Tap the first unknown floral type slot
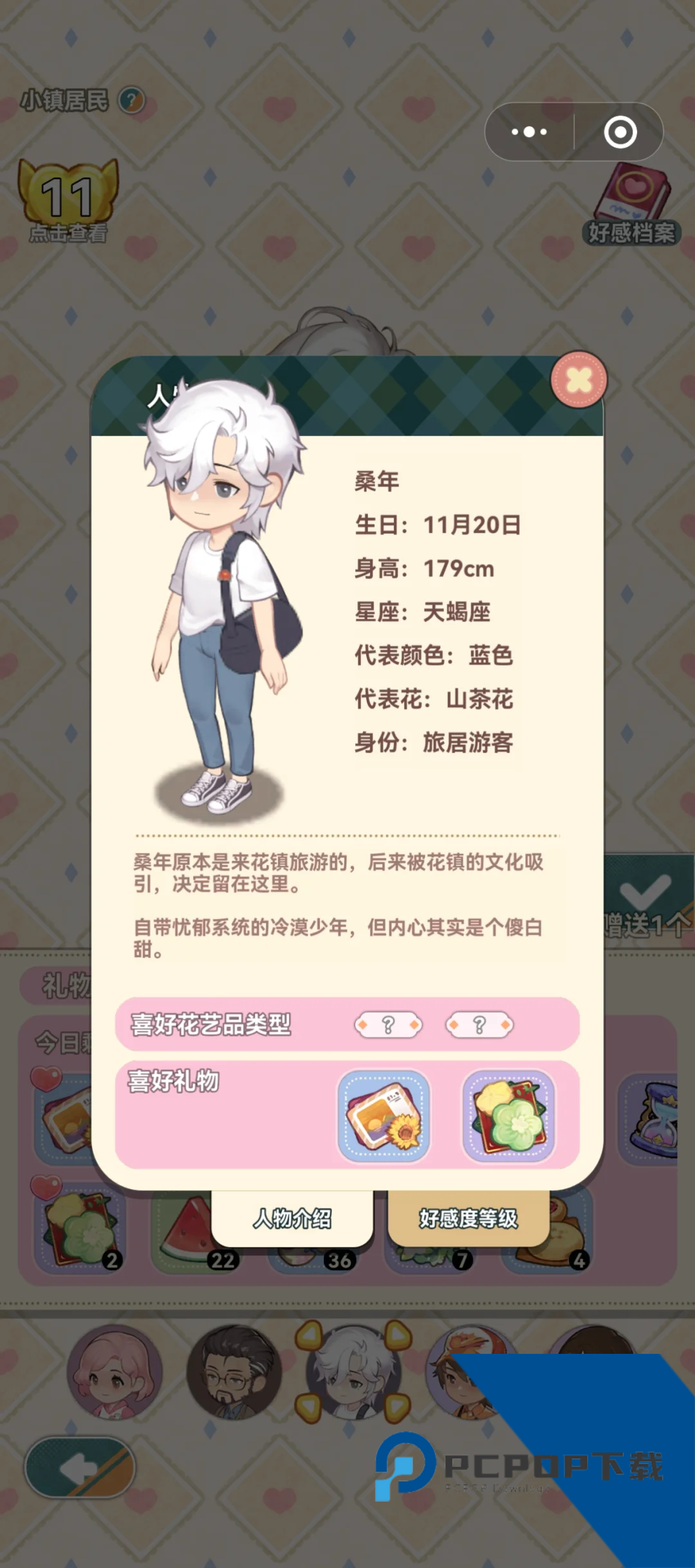The height and width of the screenshot is (1568, 695). 388,1025
